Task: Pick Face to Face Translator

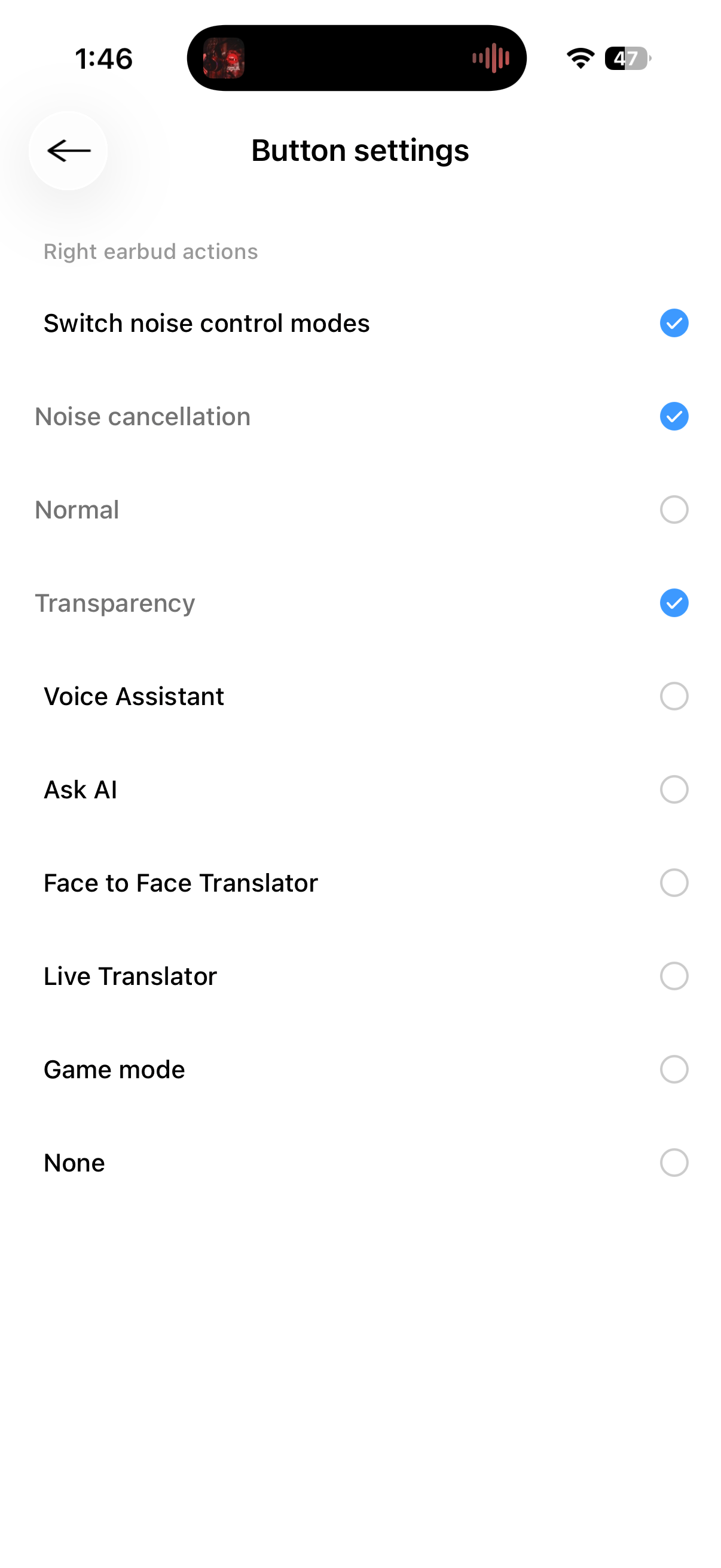Action: pos(360,883)
